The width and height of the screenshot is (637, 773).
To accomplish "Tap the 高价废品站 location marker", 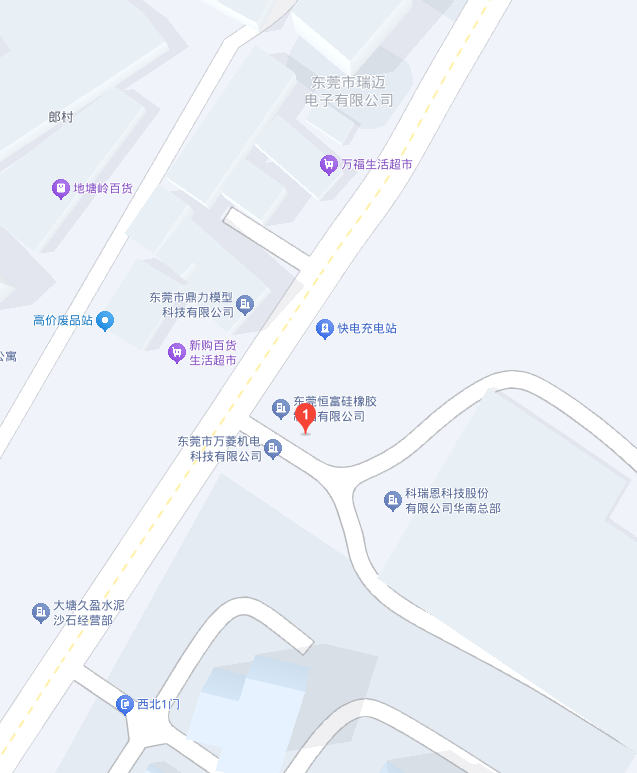I will point(105,321).
